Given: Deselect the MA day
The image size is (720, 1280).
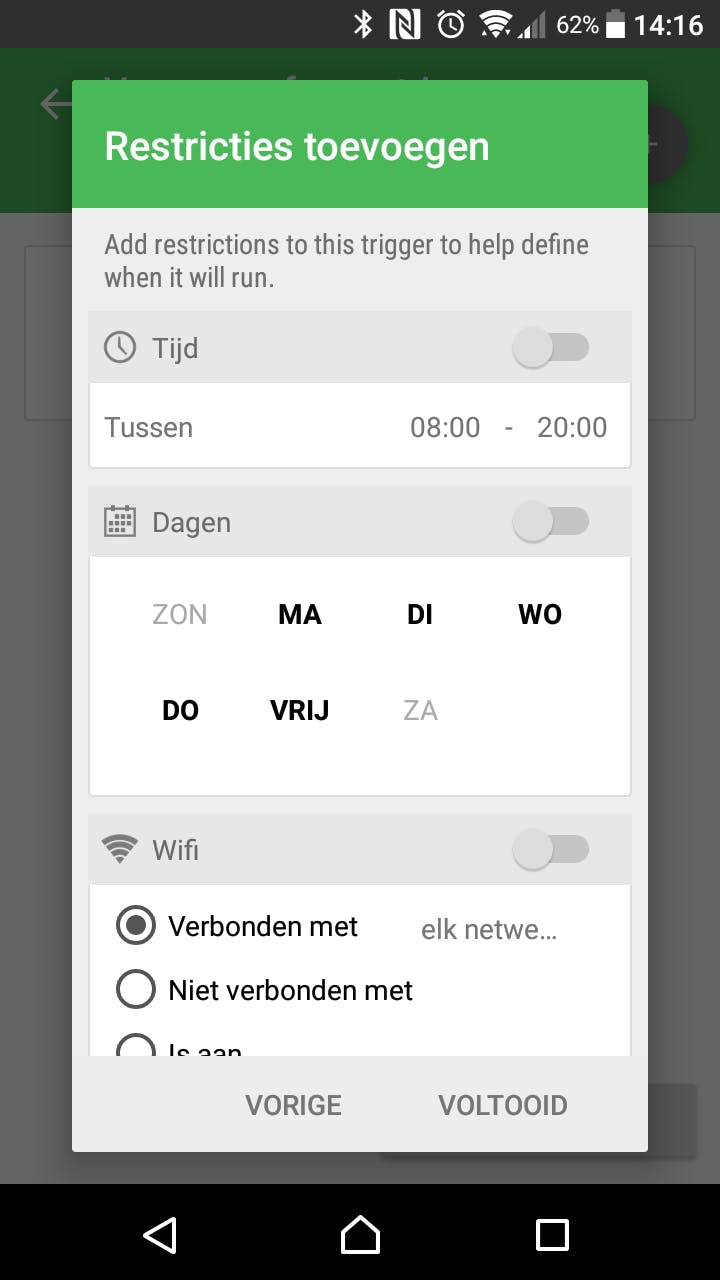Looking at the screenshot, I should 300,614.
